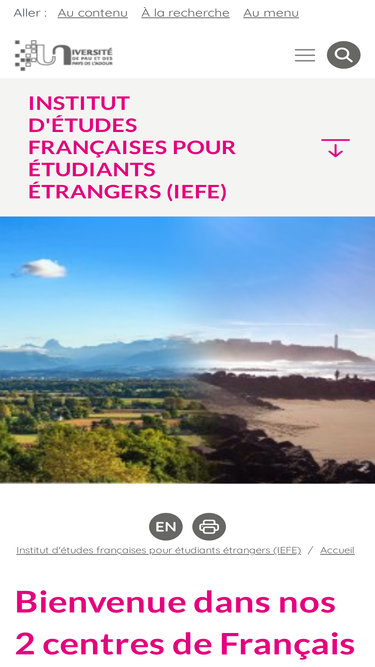This screenshot has height=667, width=375.
Task: Open the hamburger navigation menu
Action: pos(305,55)
